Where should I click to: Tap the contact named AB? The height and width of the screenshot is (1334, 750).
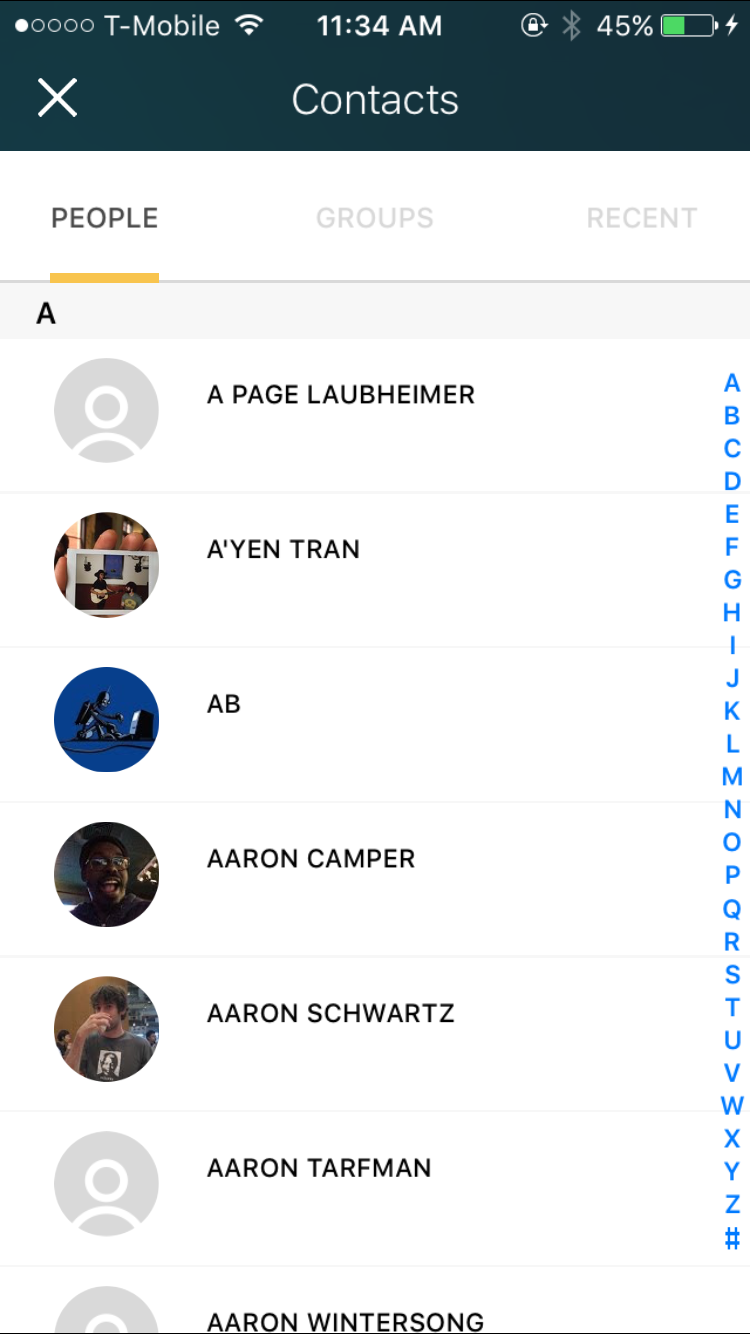[224, 703]
